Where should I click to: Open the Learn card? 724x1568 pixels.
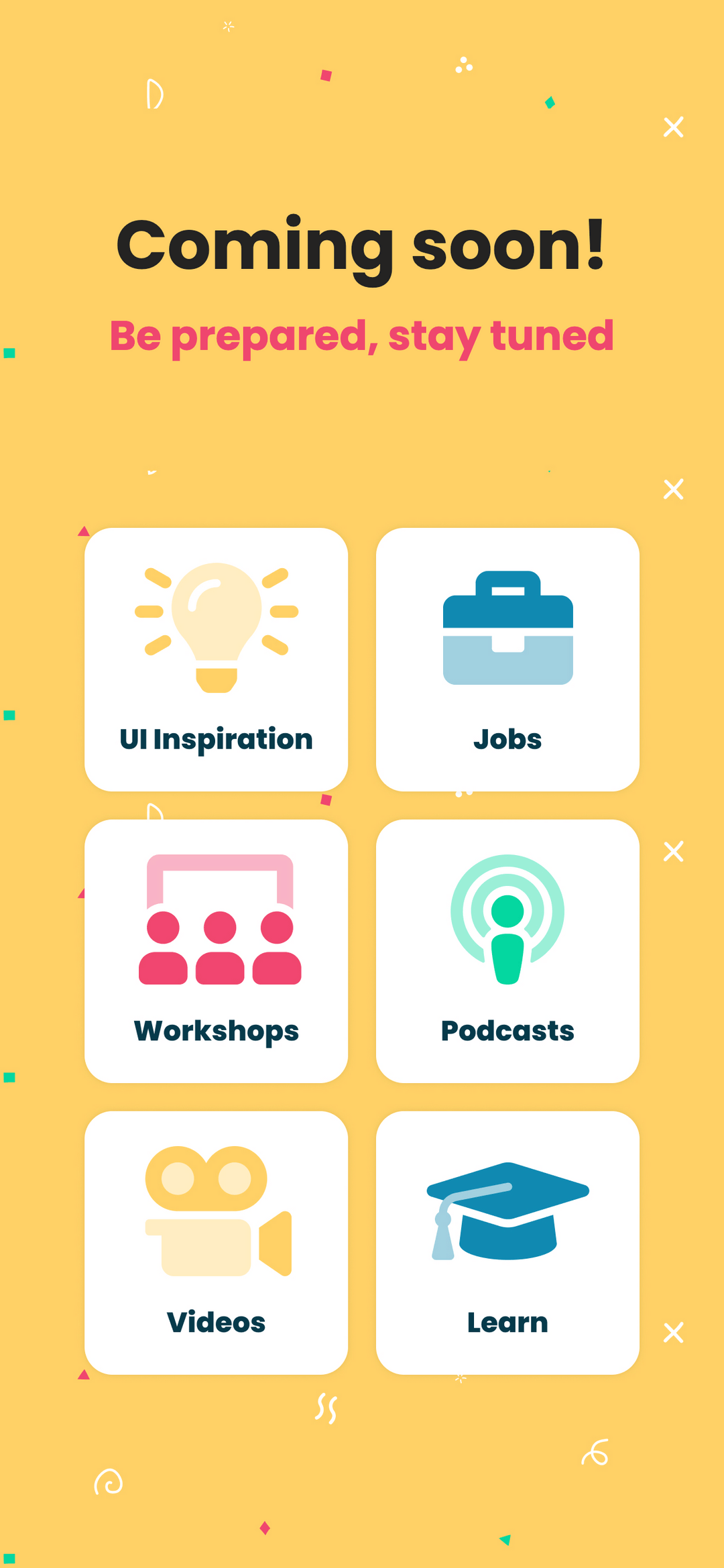[x=507, y=1243]
